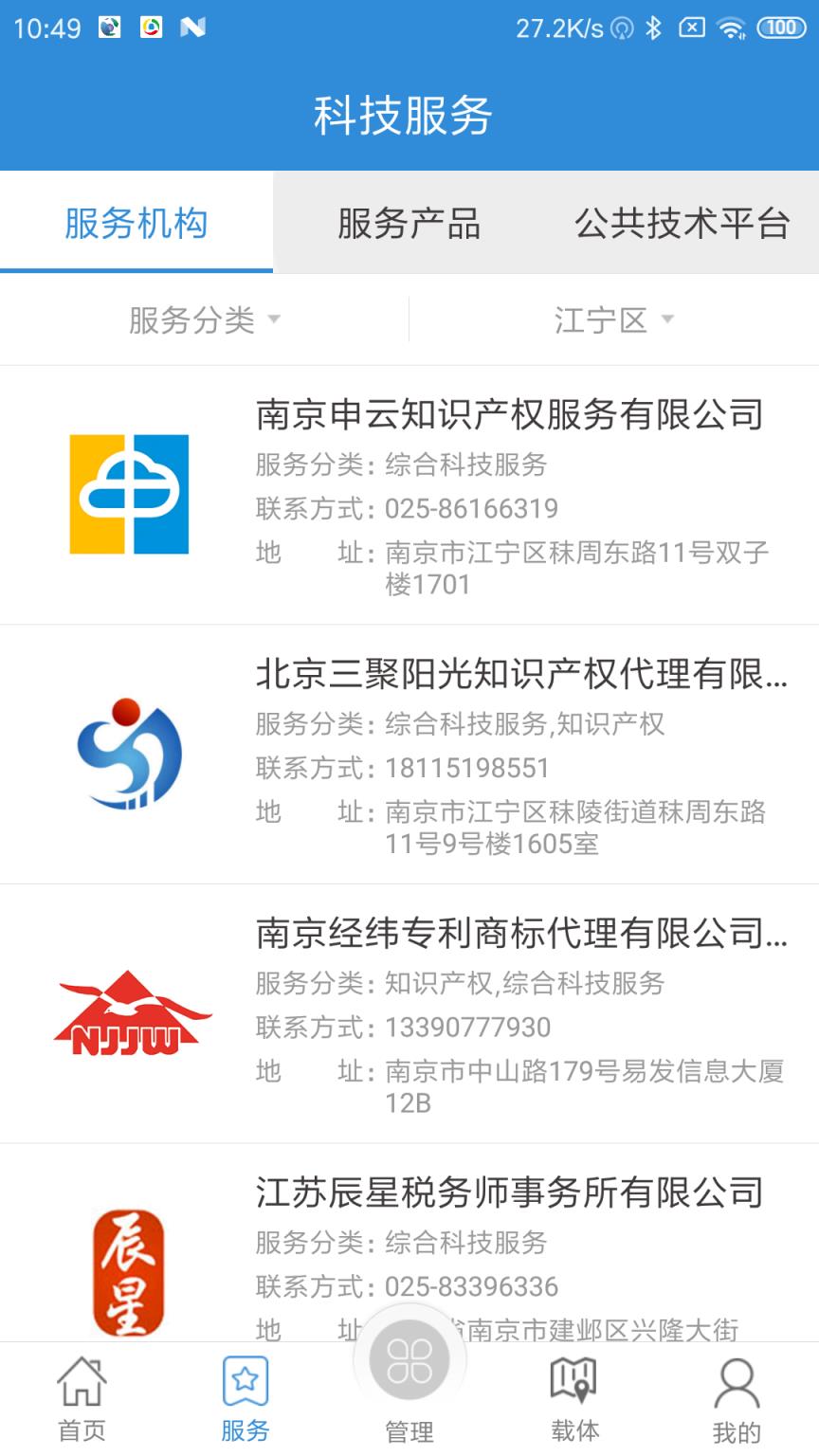This screenshot has height=1456, width=819.
Task: Switch to the 服务产品 tab
Action: pyautogui.click(x=409, y=224)
